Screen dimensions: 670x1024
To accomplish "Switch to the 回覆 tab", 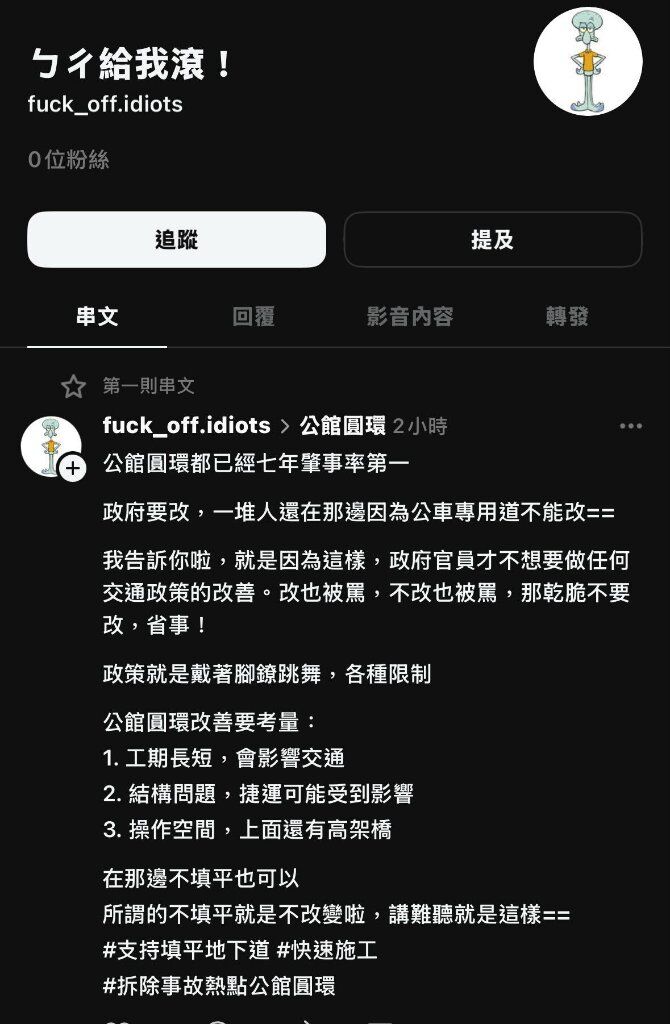I will pyautogui.click(x=253, y=317).
